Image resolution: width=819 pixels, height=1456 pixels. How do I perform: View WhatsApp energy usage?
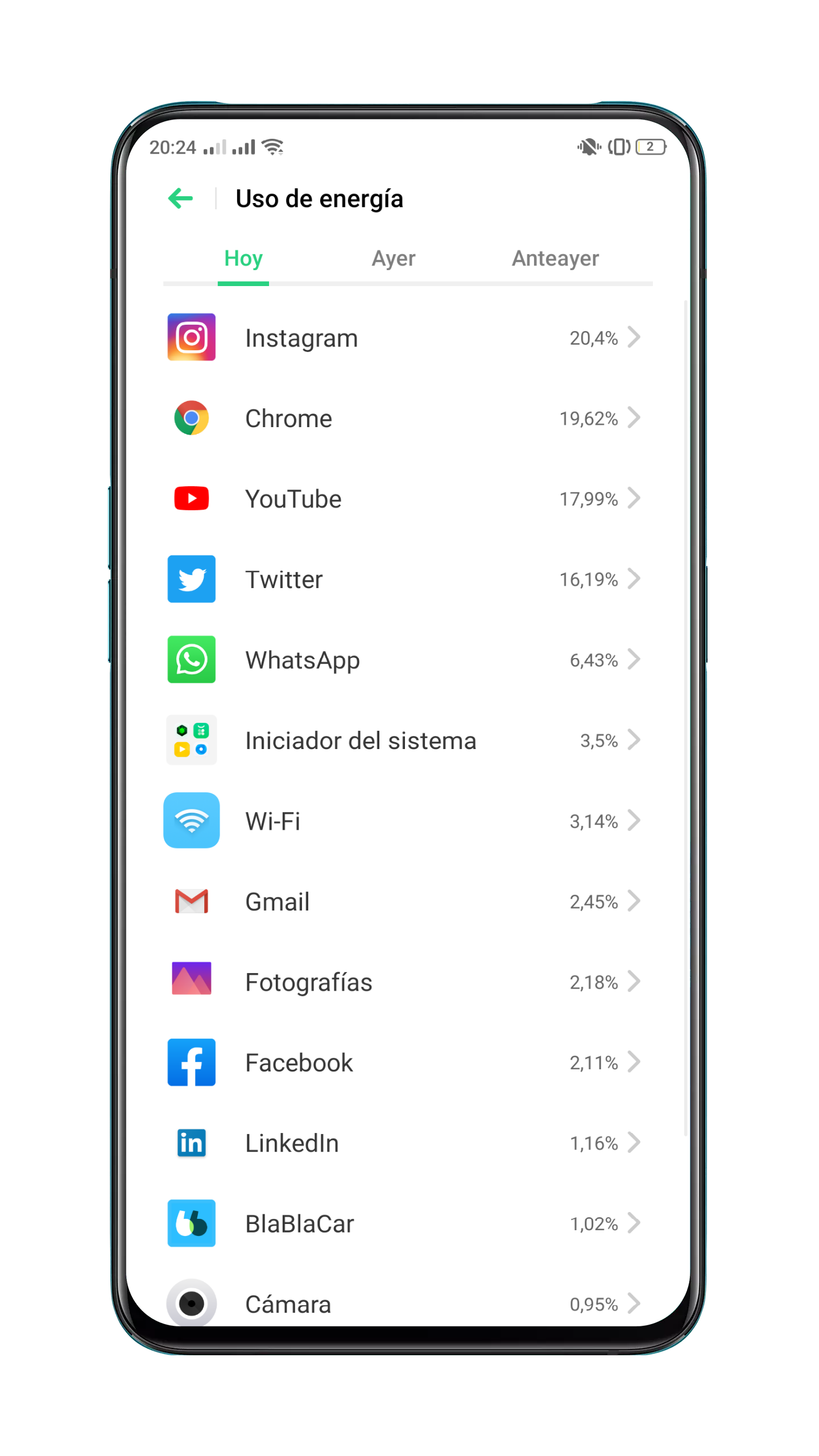[404, 660]
